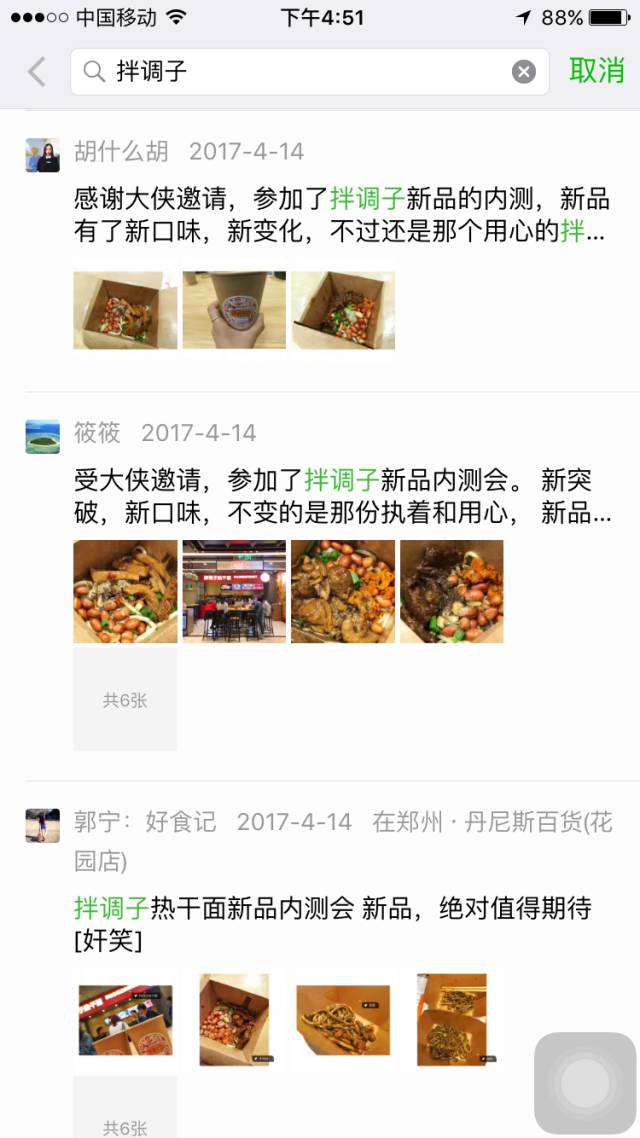View 胡什么胡's drink cup photo
Viewport: 640px width, 1138px height.
click(234, 310)
